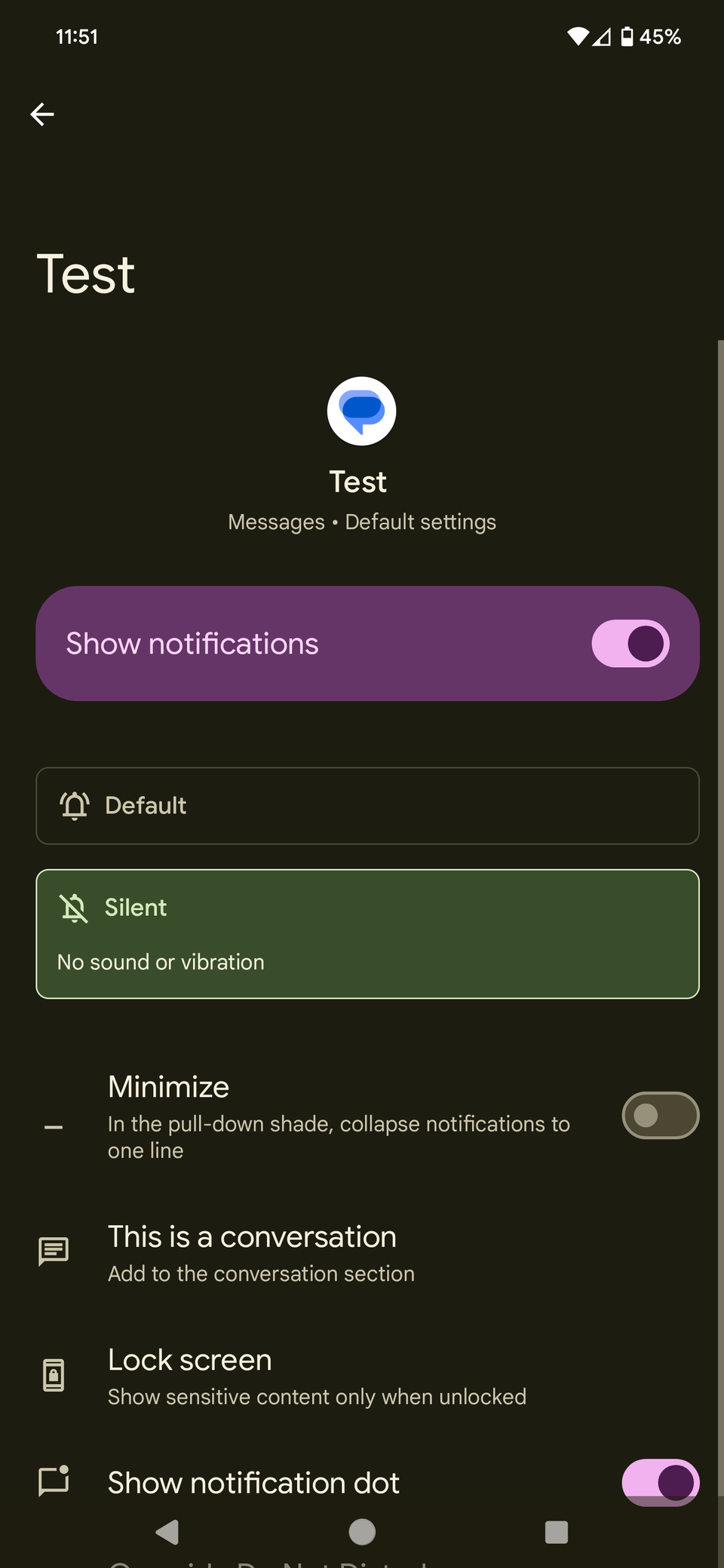724x1568 pixels.
Task: Tap the conversation speech bubble icon
Action: [54, 1253]
